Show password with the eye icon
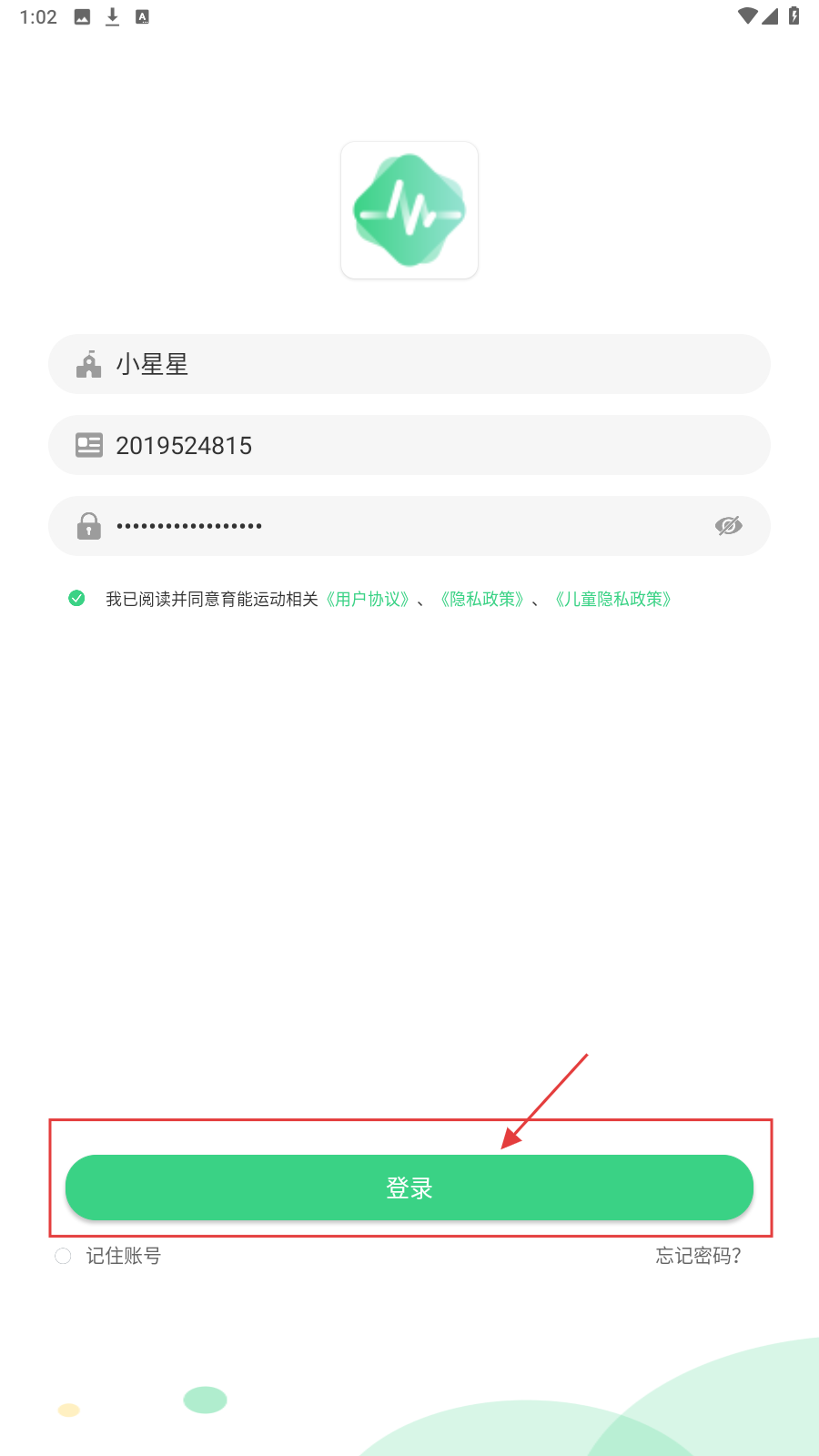 click(x=728, y=526)
